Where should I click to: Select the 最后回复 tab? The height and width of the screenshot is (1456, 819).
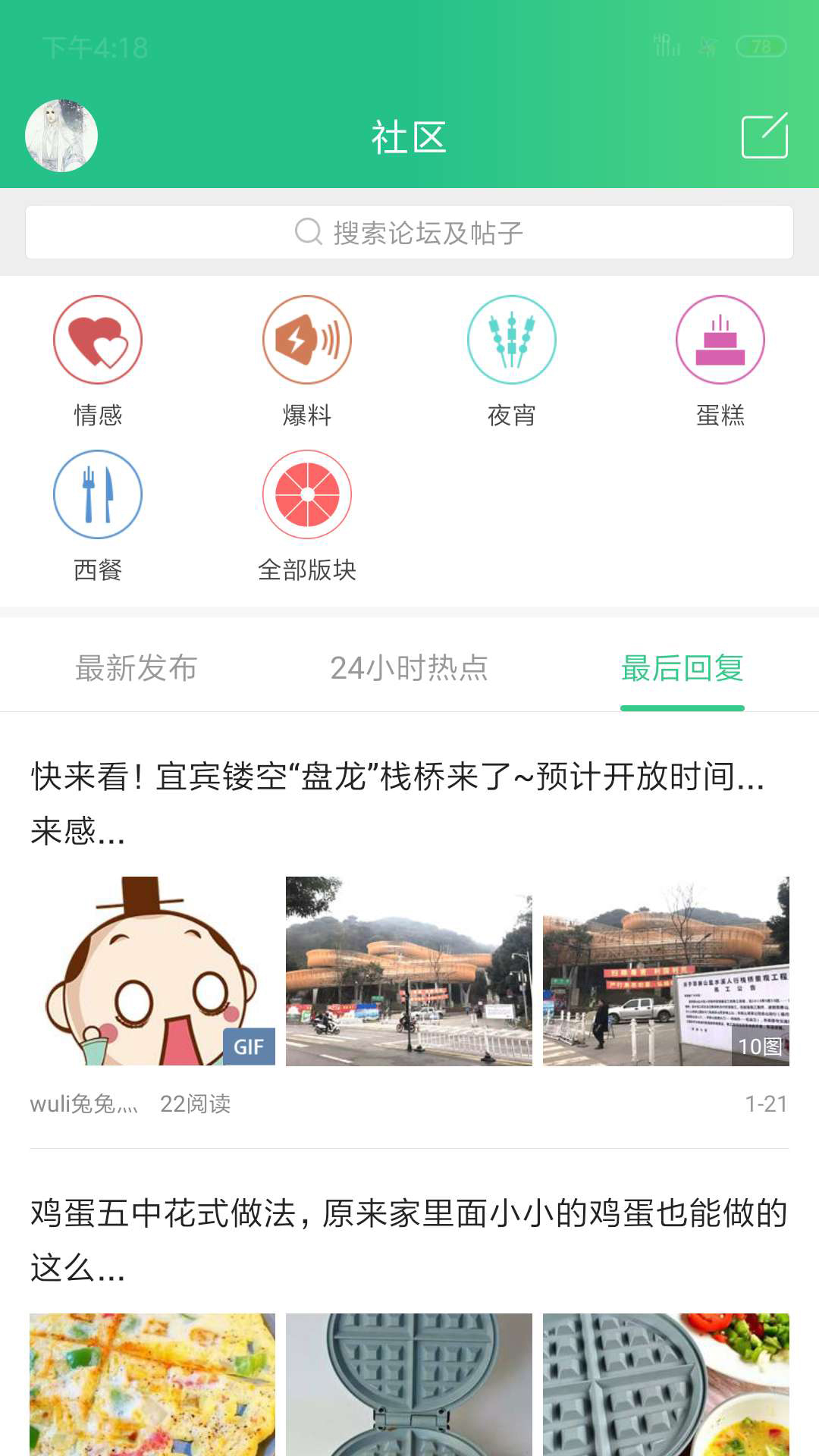pos(682,668)
